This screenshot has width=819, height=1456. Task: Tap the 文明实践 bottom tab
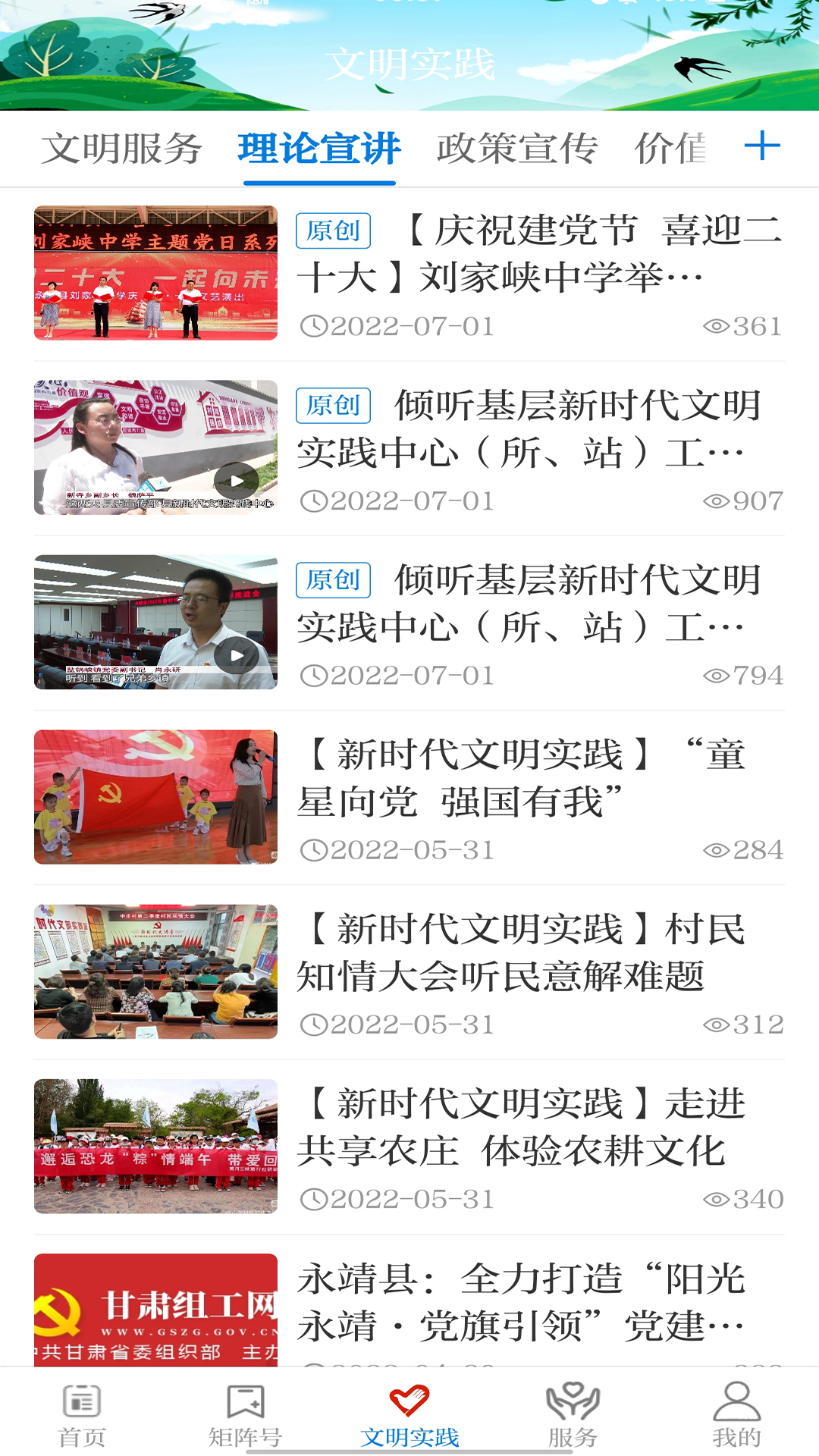pos(409,1414)
